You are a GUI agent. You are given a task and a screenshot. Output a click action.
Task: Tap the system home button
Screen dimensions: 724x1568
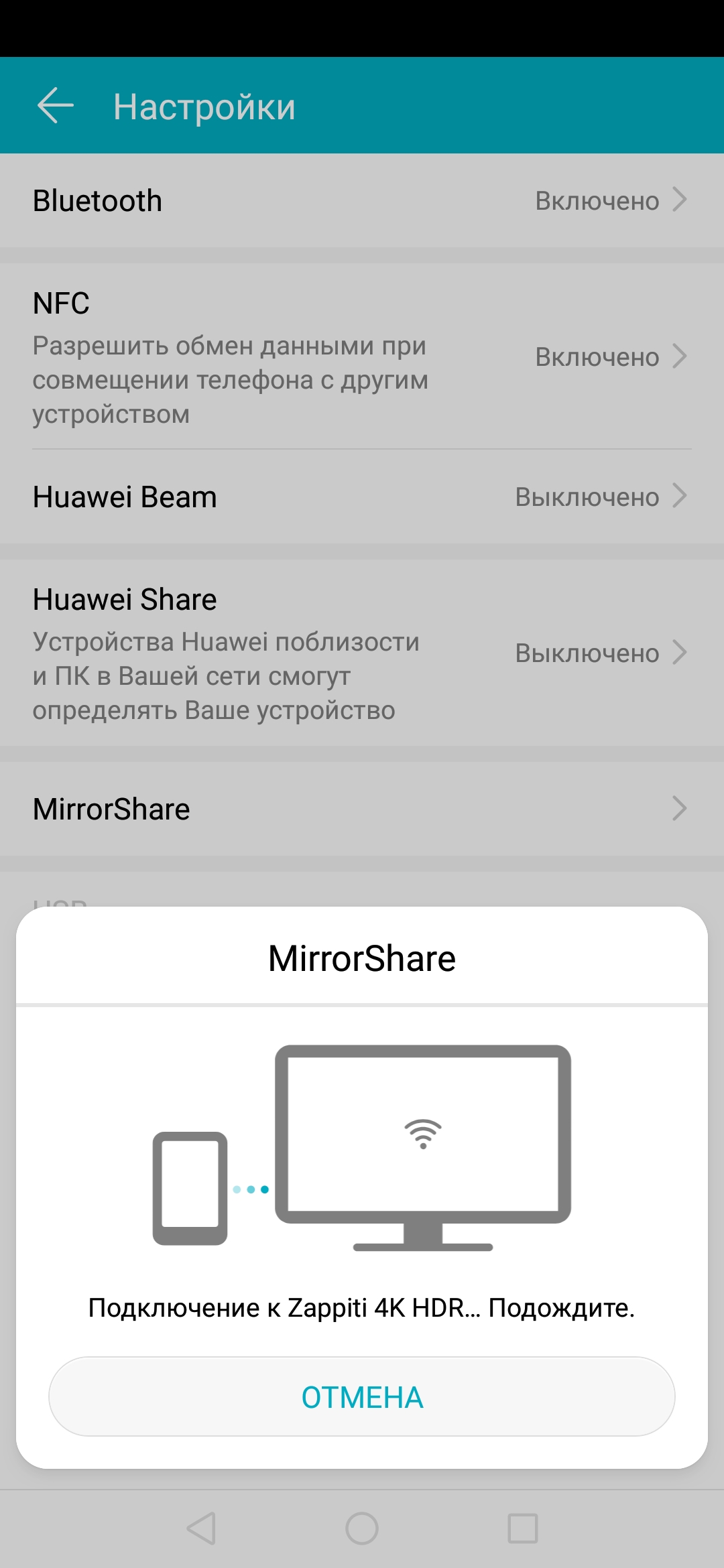[362, 1528]
